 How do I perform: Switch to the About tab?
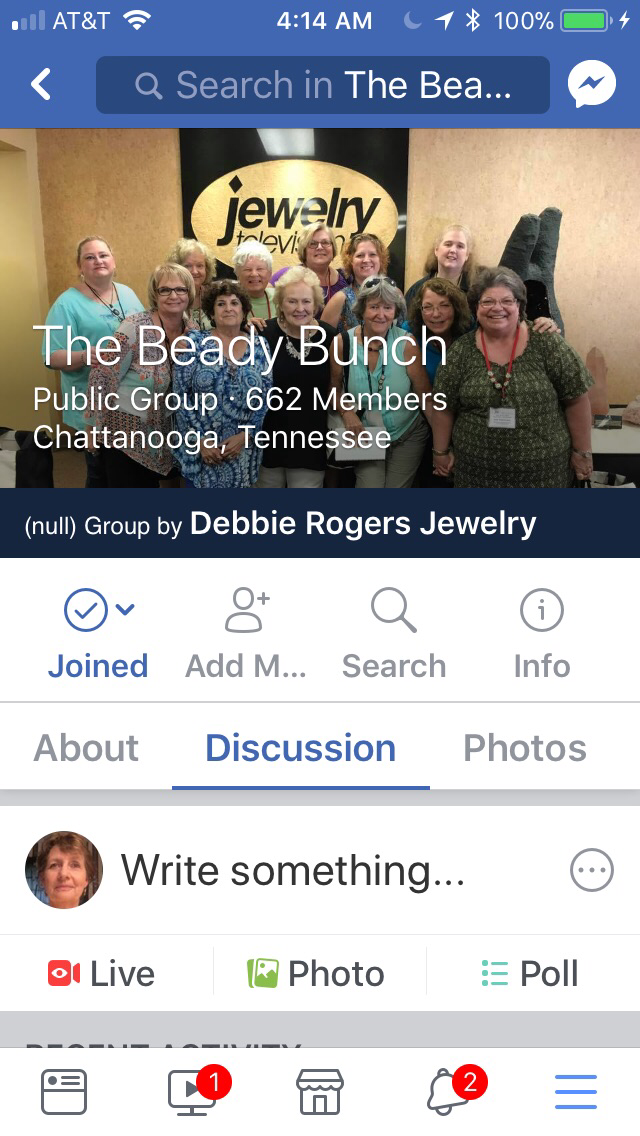86,748
